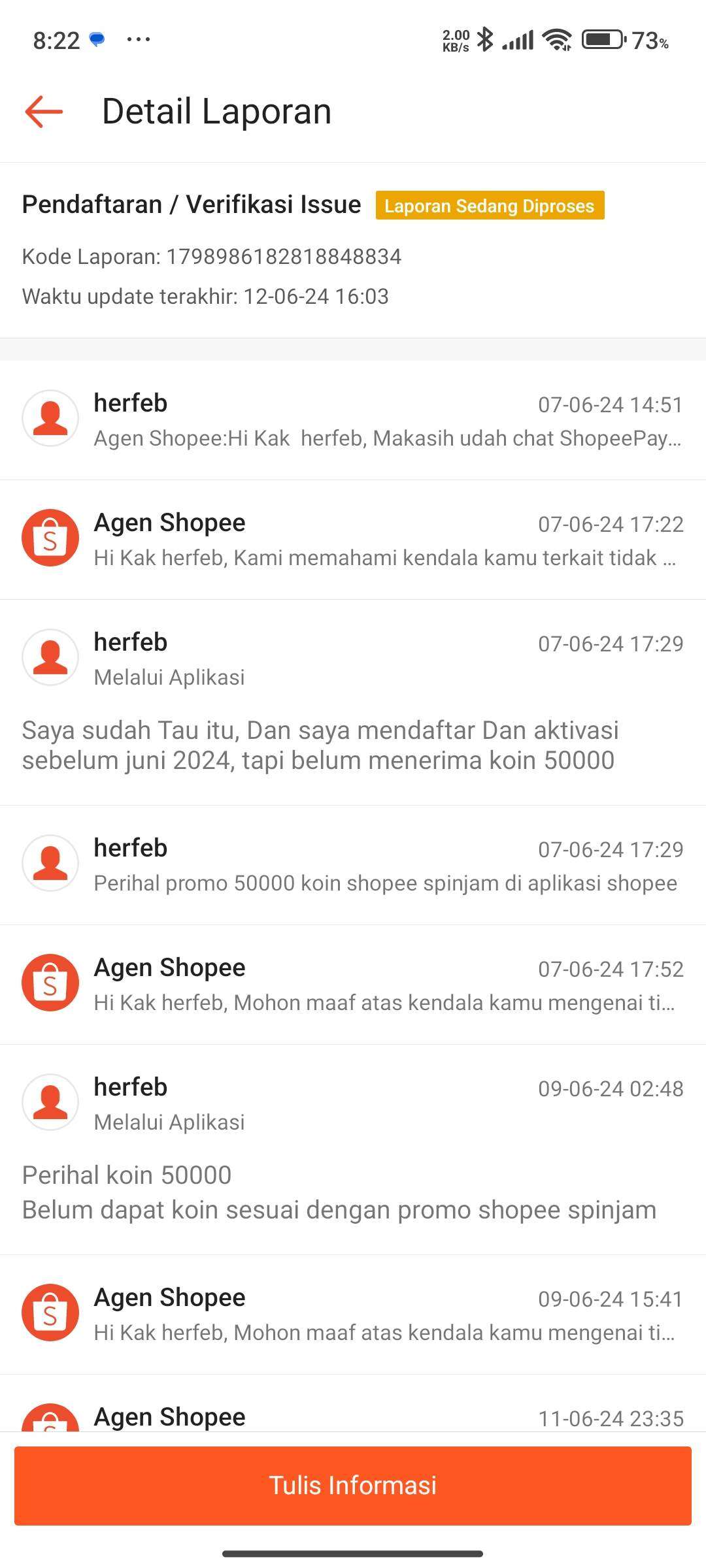Go back from Detail Laporan
Image resolution: width=706 pixels, height=1568 pixels.
click(x=44, y=112)
